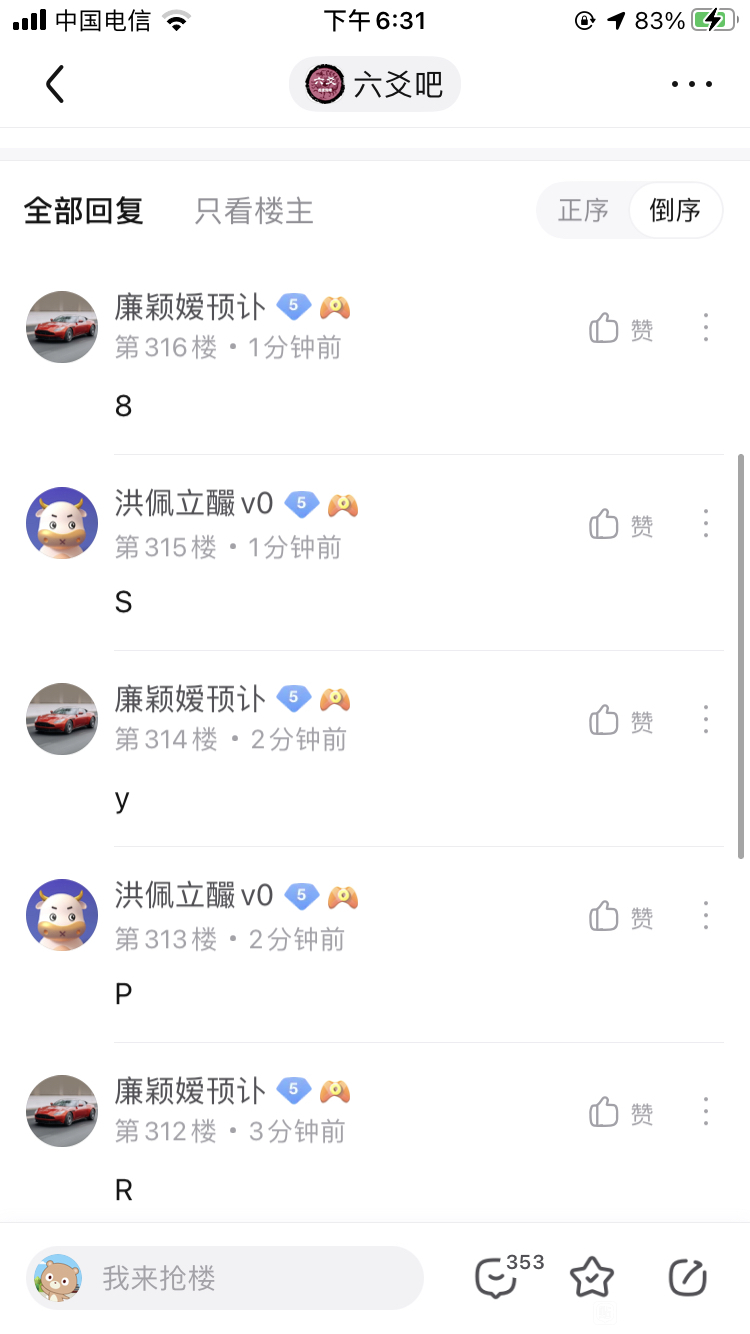This screenshot has height=1334, width=750.
Task: Open 洪佩立釃v0's avatar on floor 315
Action: (x=62, y=523)
